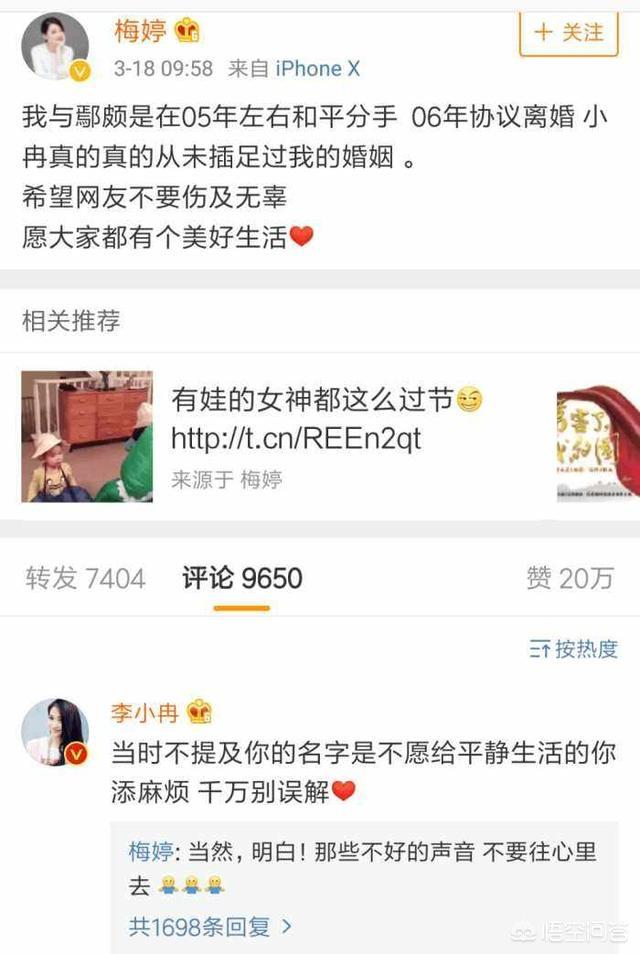Show the 赞 20万 likes tab
The height and width of the screenshot is (954, 640).
pyautogui.click(x=569, y=578)
